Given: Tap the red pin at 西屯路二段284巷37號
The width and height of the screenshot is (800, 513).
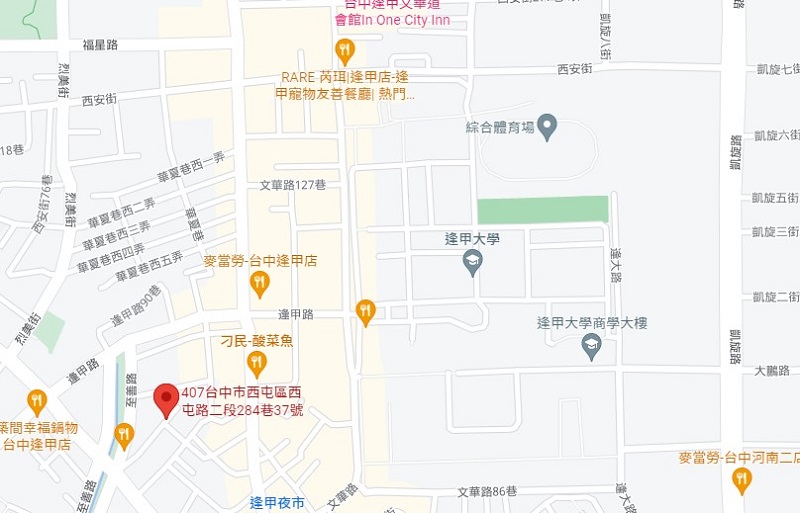Looking at the screenshot, I should (166, 401).
